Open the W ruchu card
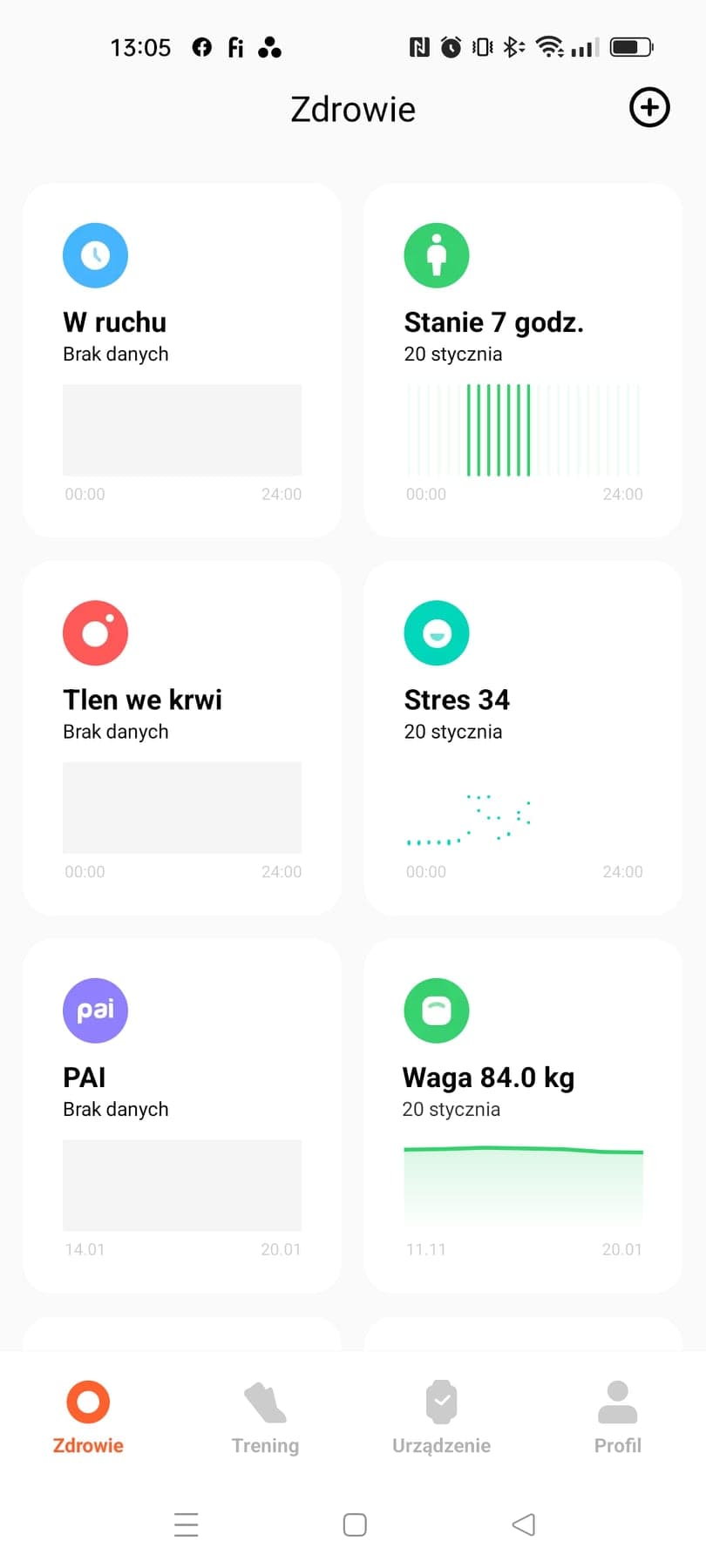Viewport: 706px width, 1568px height. tap(181, 361)
